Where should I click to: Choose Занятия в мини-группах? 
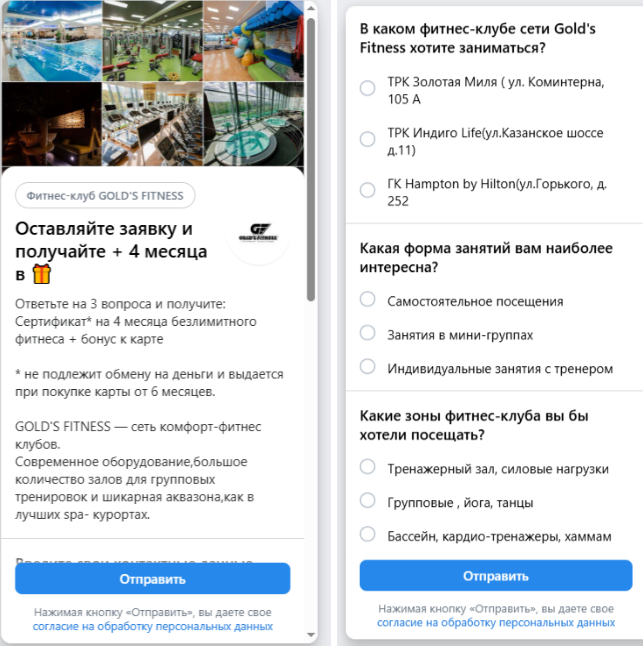(x=368, y=333)
